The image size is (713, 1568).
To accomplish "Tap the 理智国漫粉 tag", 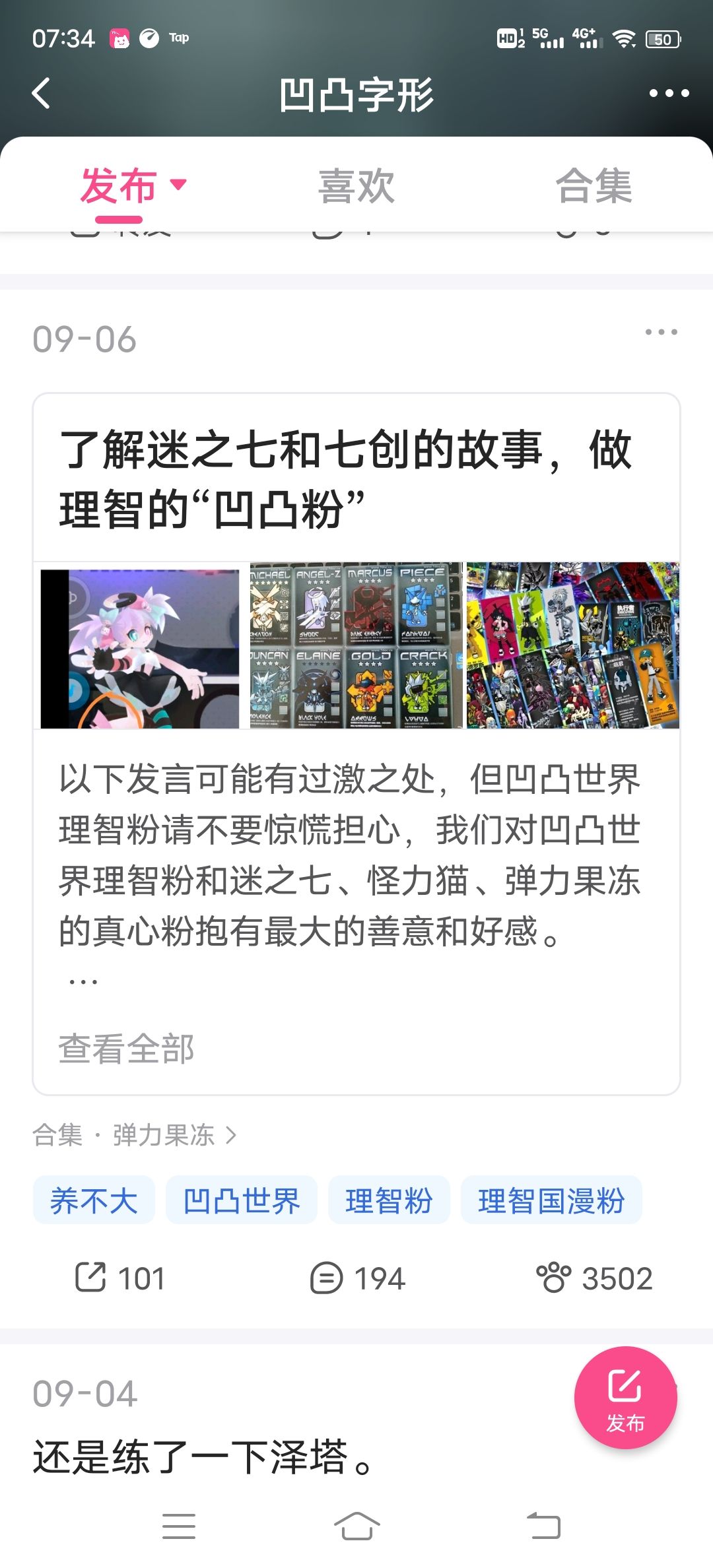I will [x=552, y=1200].
